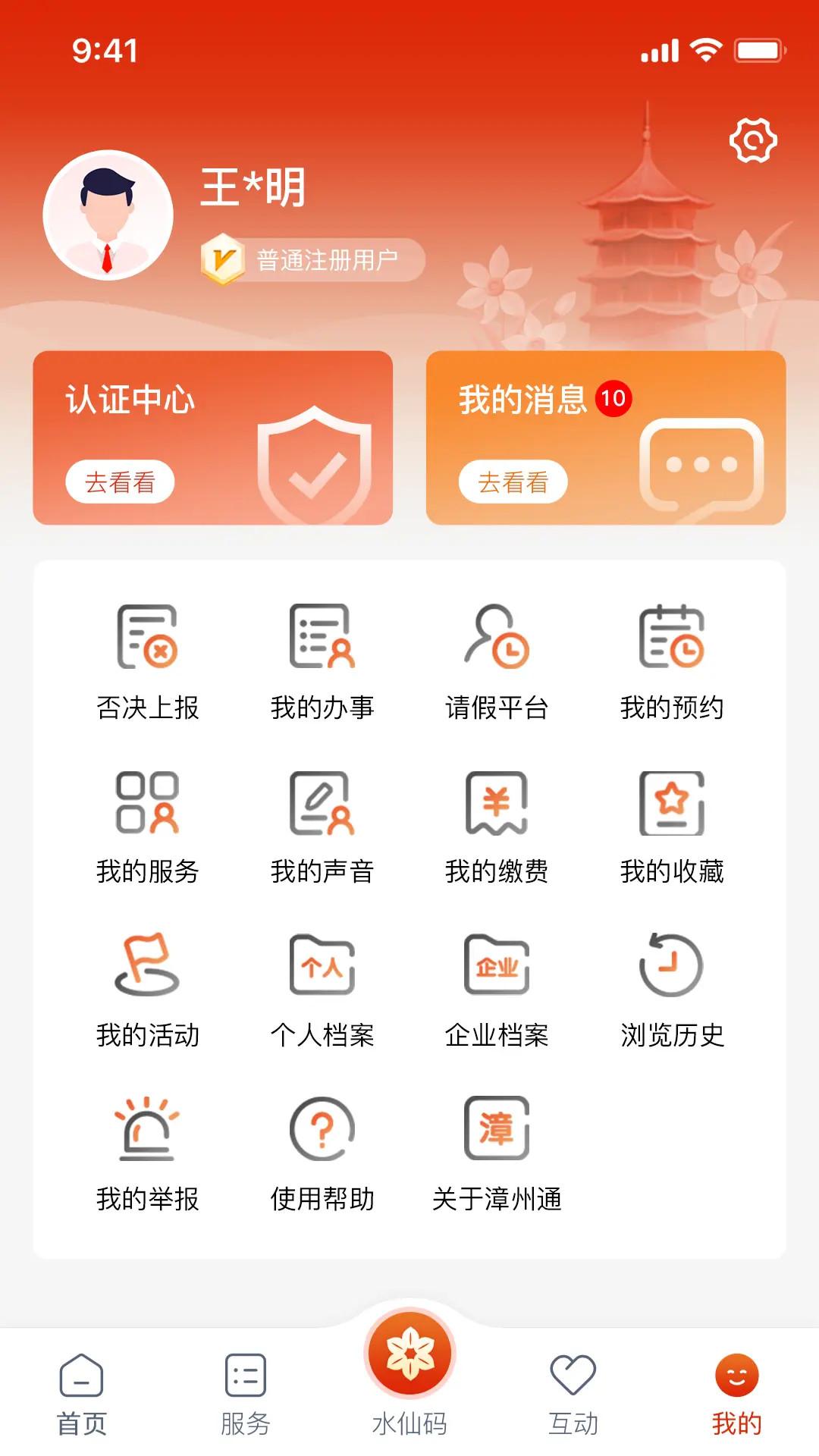Image resolution: width=819 pixels, height=1456 pixels.
Task: Open the settings gear at top right
Action: tap(754, 139)
